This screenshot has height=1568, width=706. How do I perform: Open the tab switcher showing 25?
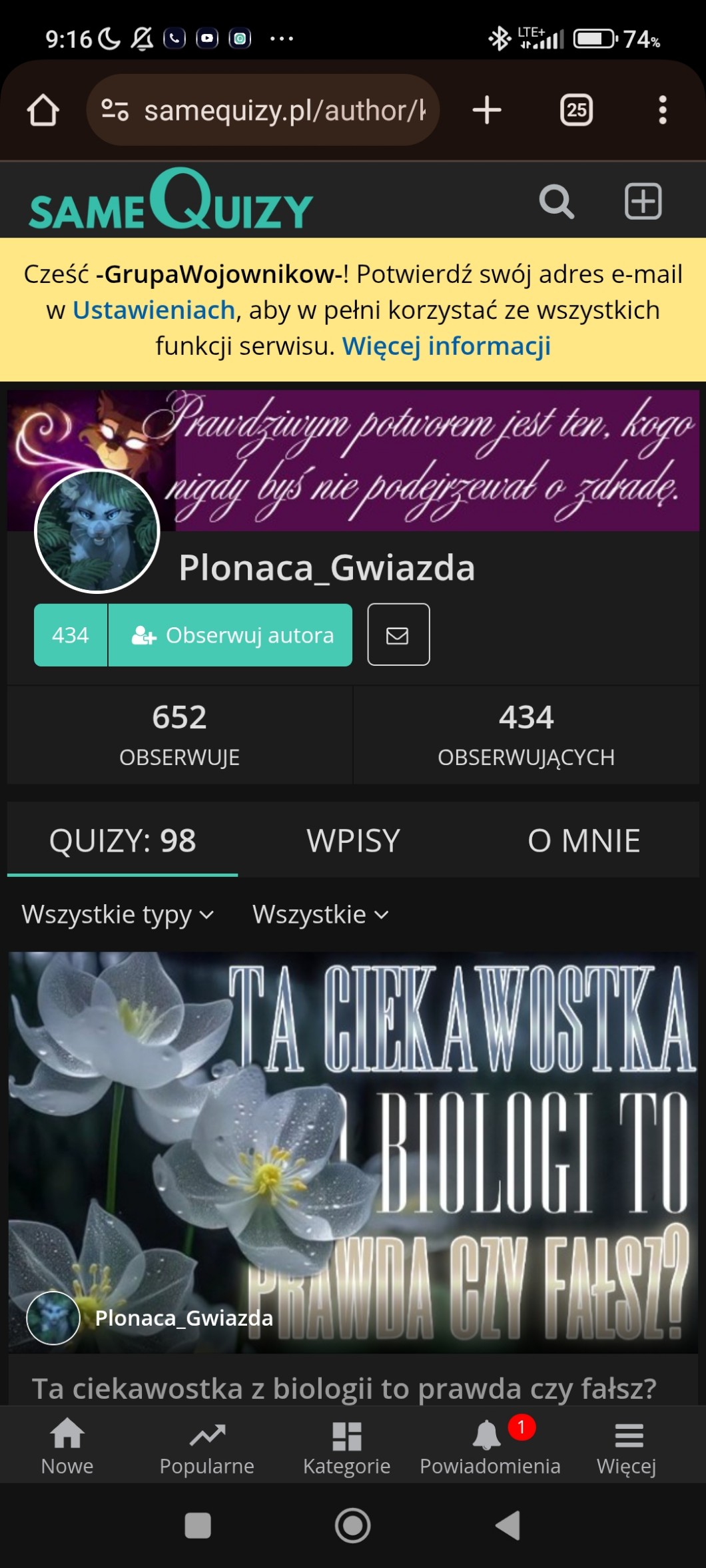pyautogui.click(x=576, y=111)
